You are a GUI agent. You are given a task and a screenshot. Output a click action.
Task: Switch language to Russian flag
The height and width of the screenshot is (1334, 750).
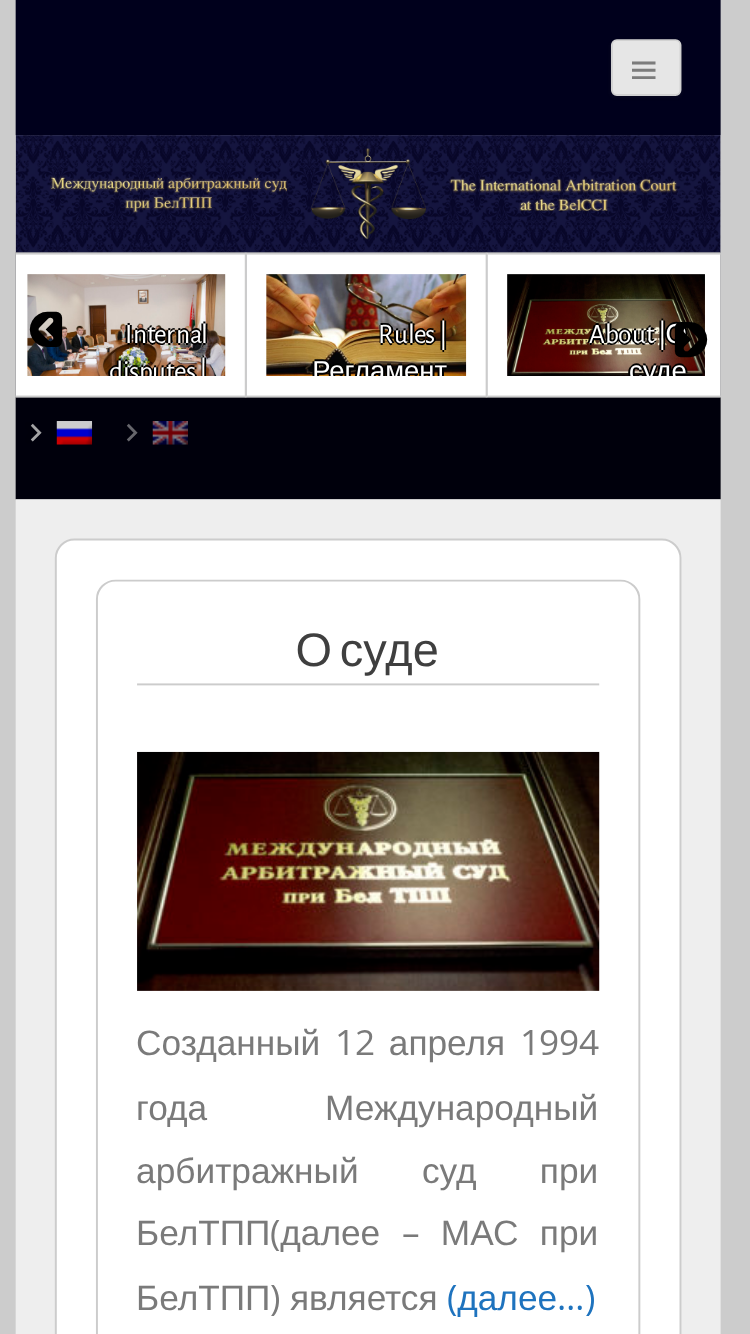click(74, 432)
